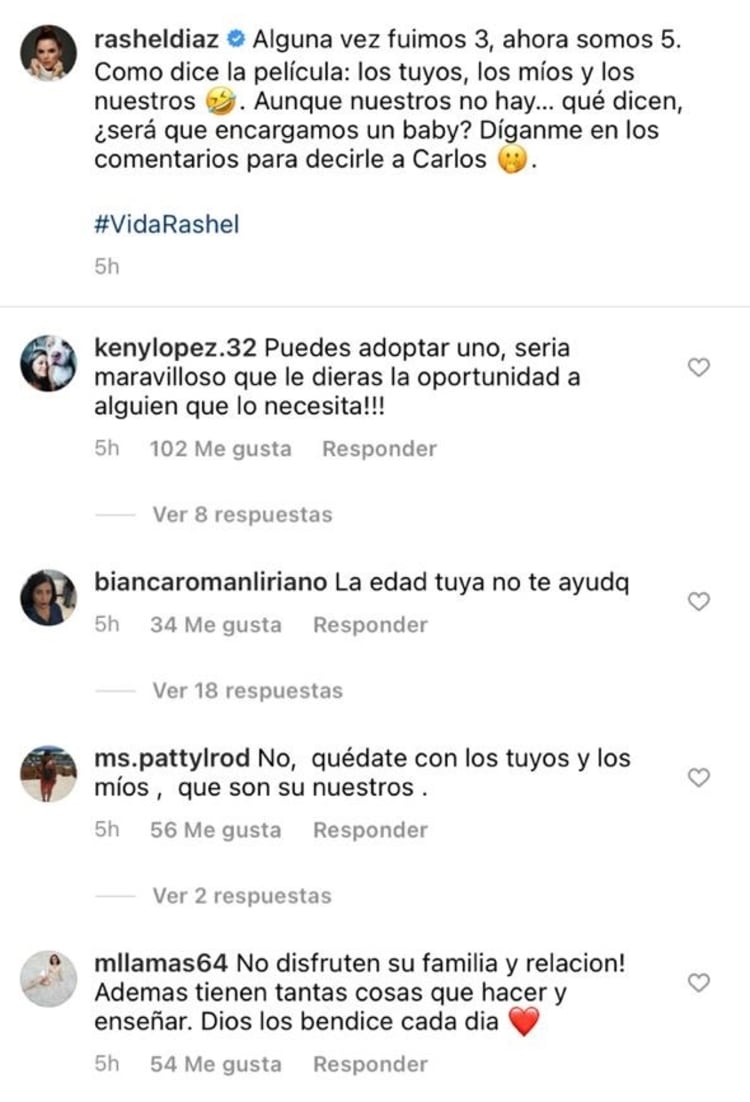This screenshot has height=1102, width=750.
Task: Reply to kenylopez.32's comment
Action: tap(379, 449)
